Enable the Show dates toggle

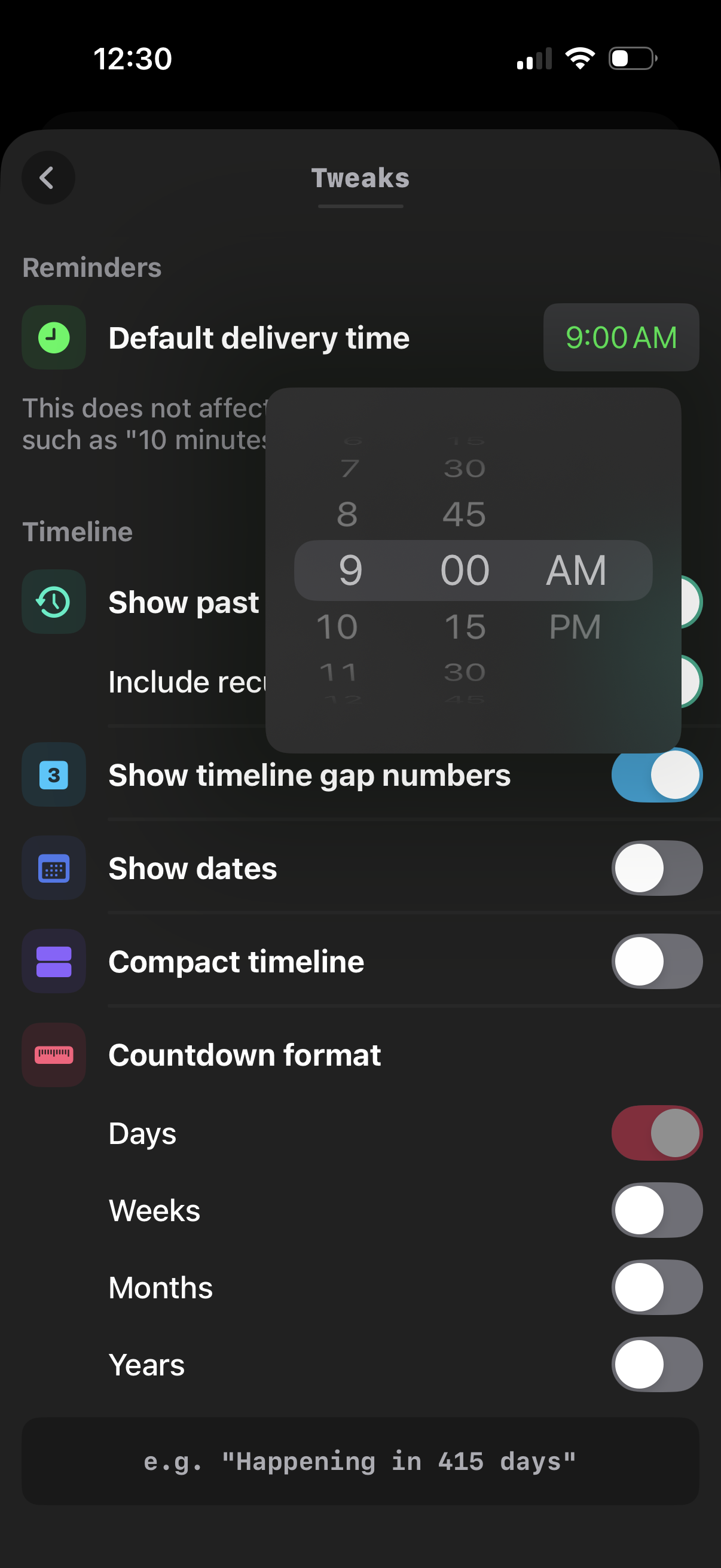pos(656,868)
